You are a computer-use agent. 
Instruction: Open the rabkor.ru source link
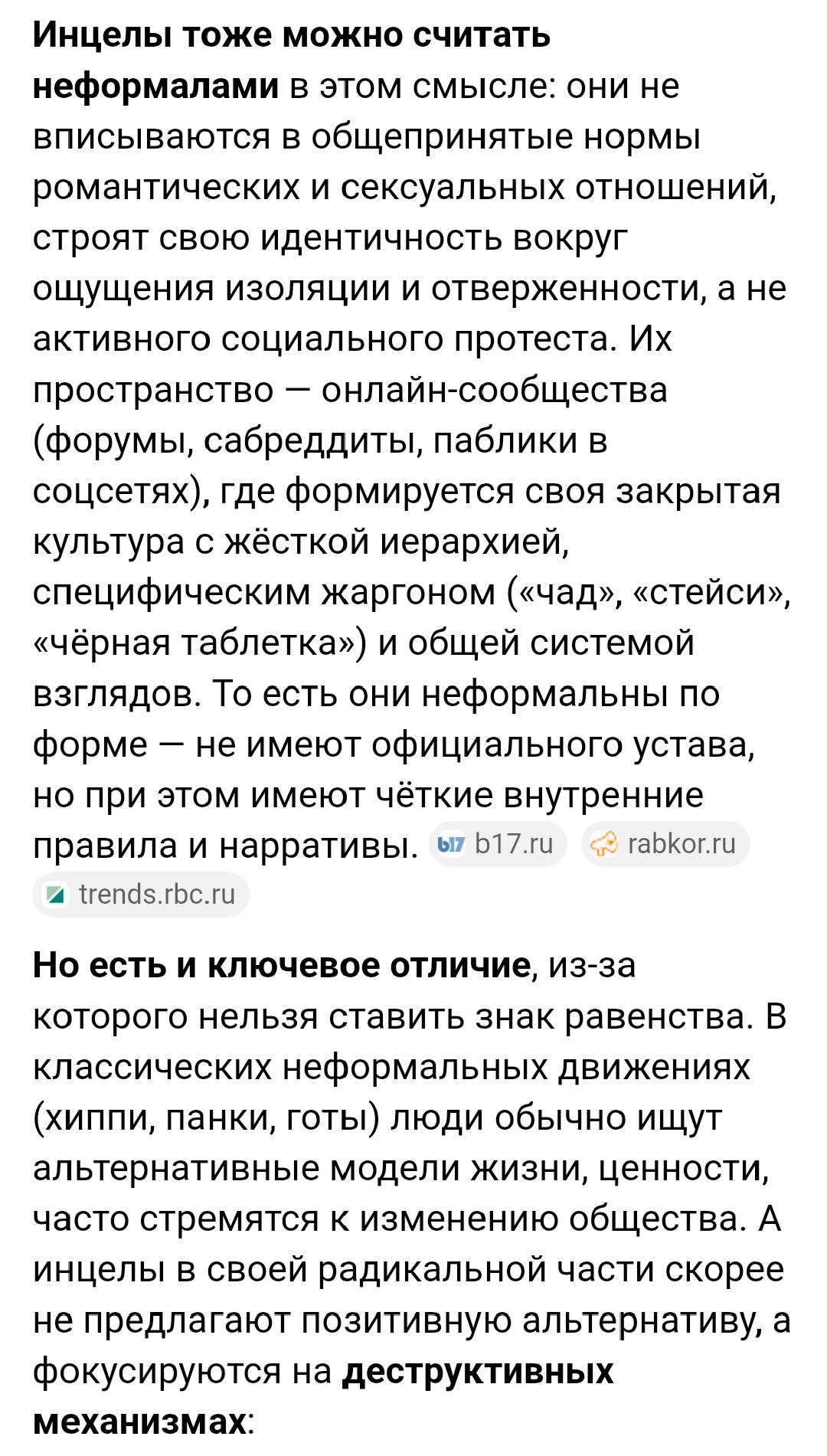click(x=665, y=844)
